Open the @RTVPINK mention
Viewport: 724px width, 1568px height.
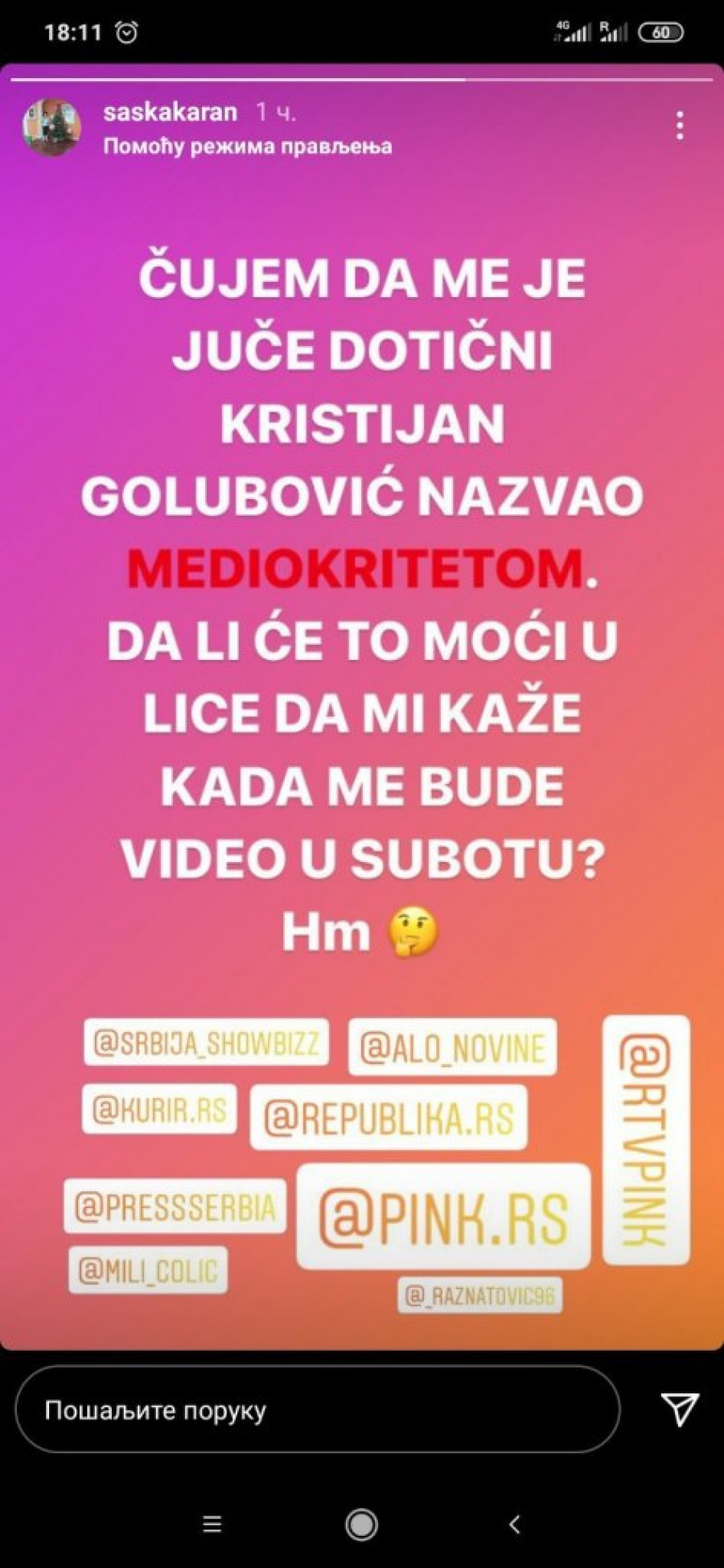point(646,1139)
